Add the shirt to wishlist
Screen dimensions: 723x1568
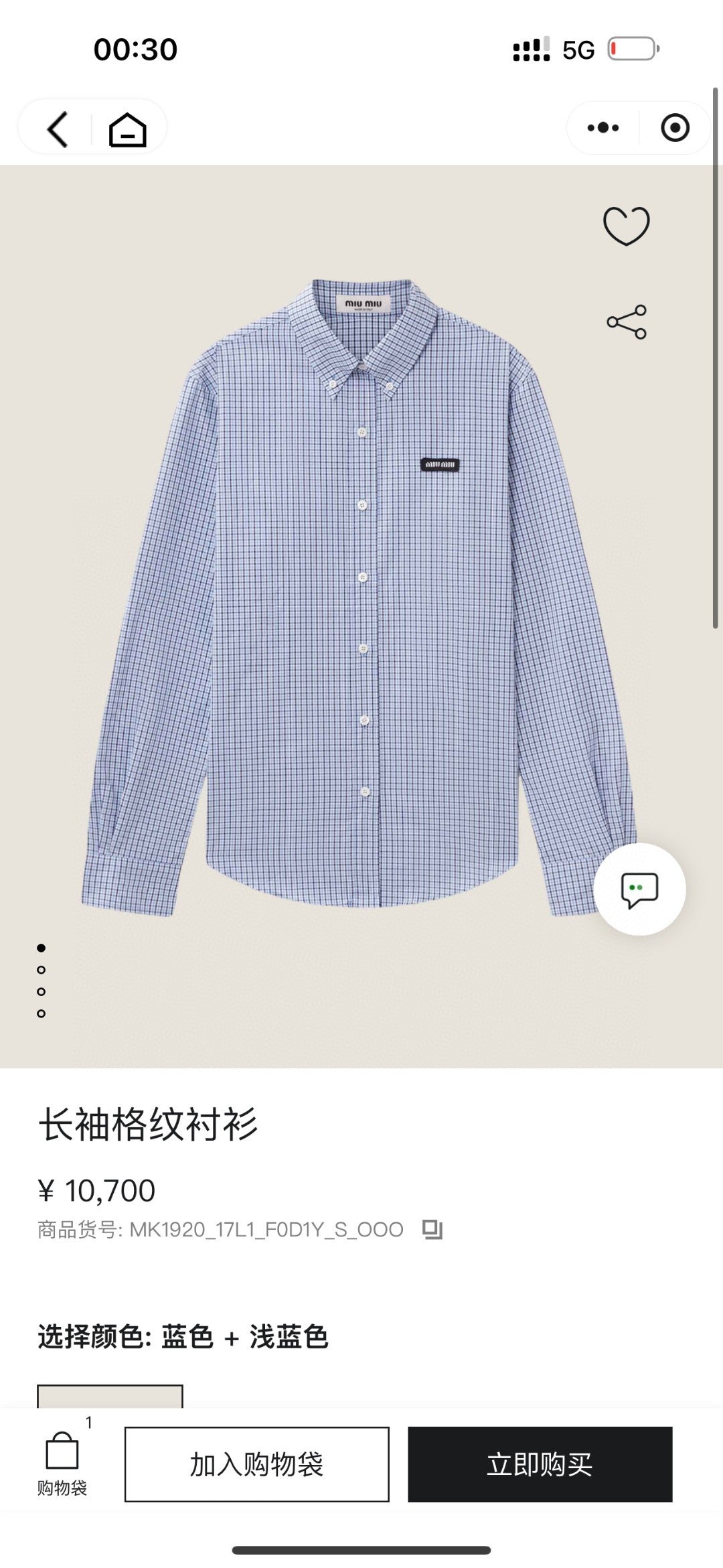(x=626, y=225)
